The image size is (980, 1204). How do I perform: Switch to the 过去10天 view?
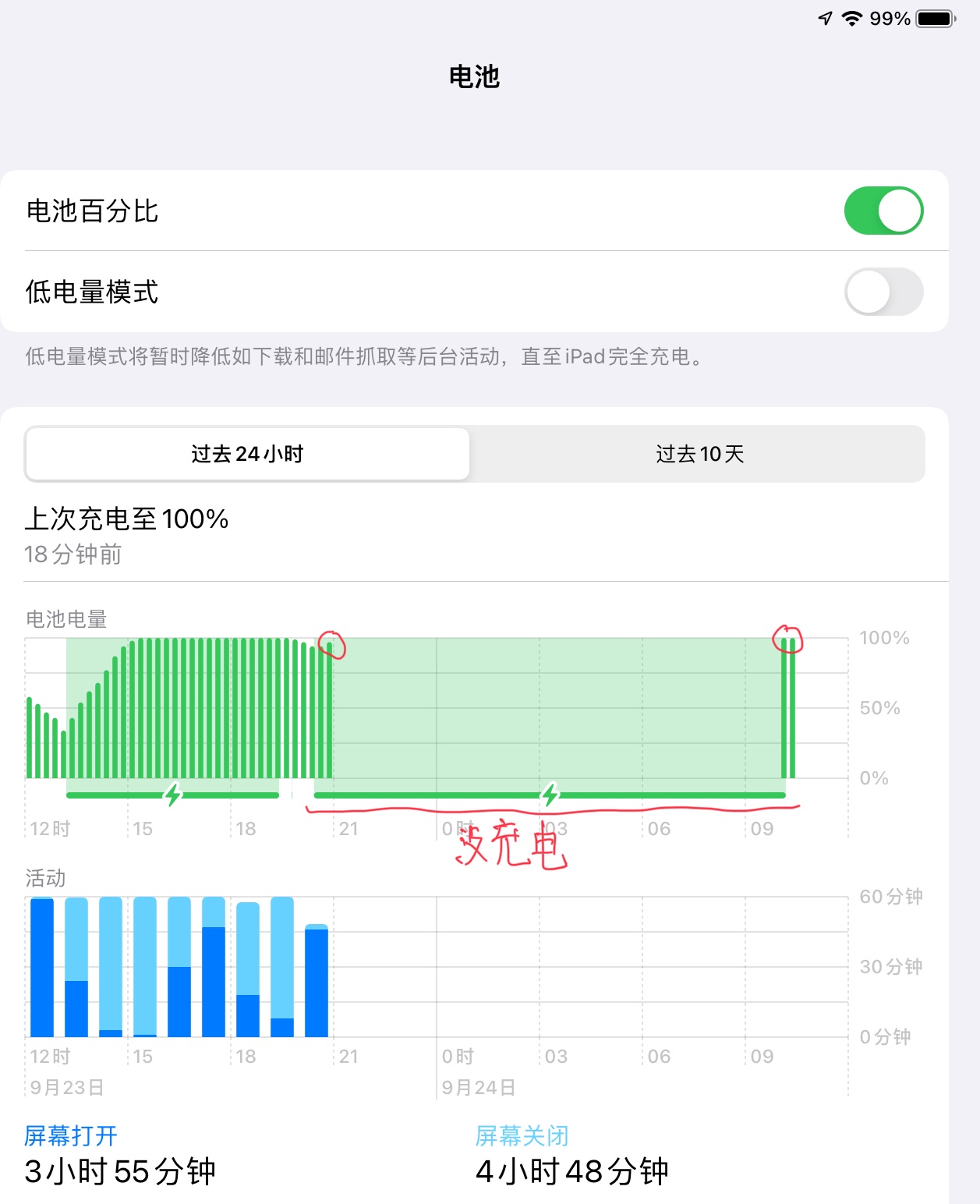(x=699, y=454)
